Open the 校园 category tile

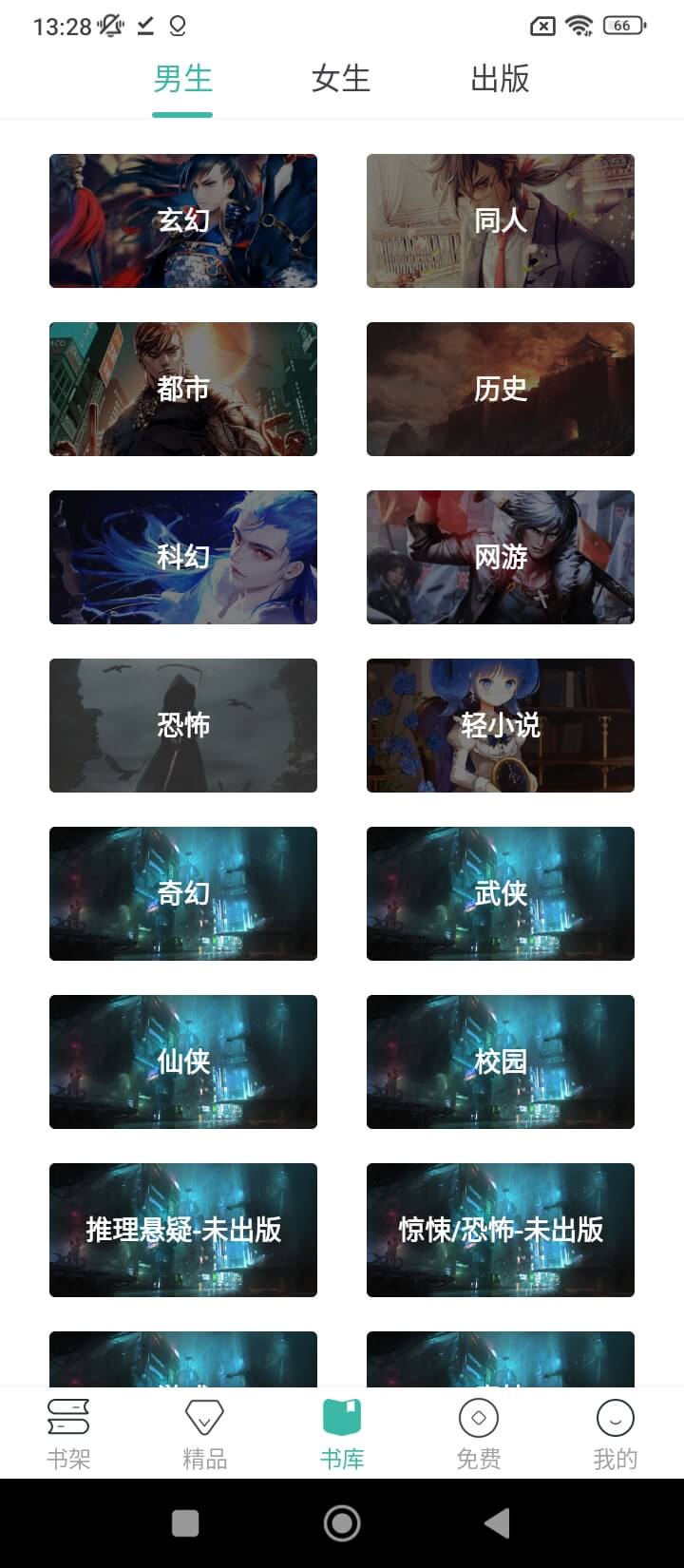pos(501,1061)
